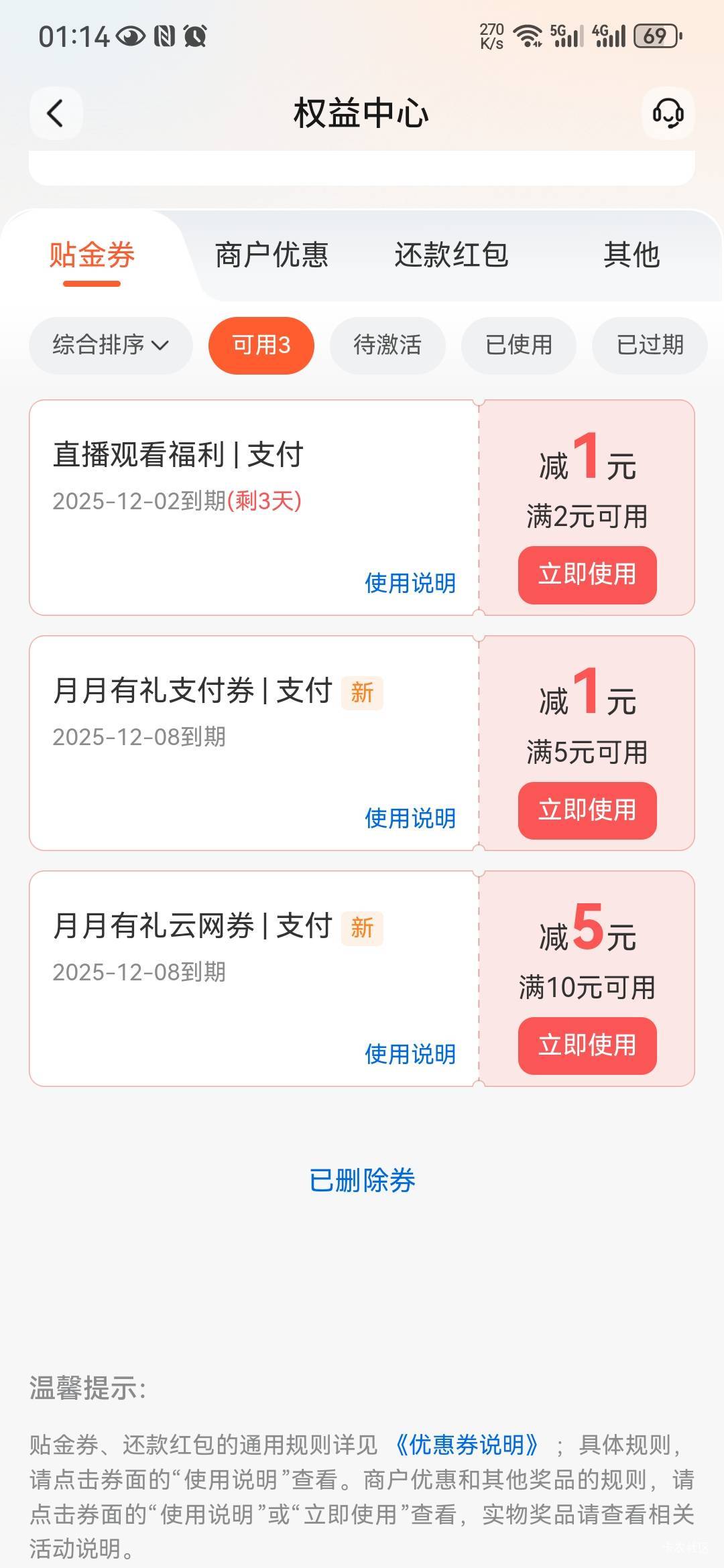This screenshot has width=724, height=1568.
Task: Use the 月月有礼支付券 coupon now
Action: [587, 810]
